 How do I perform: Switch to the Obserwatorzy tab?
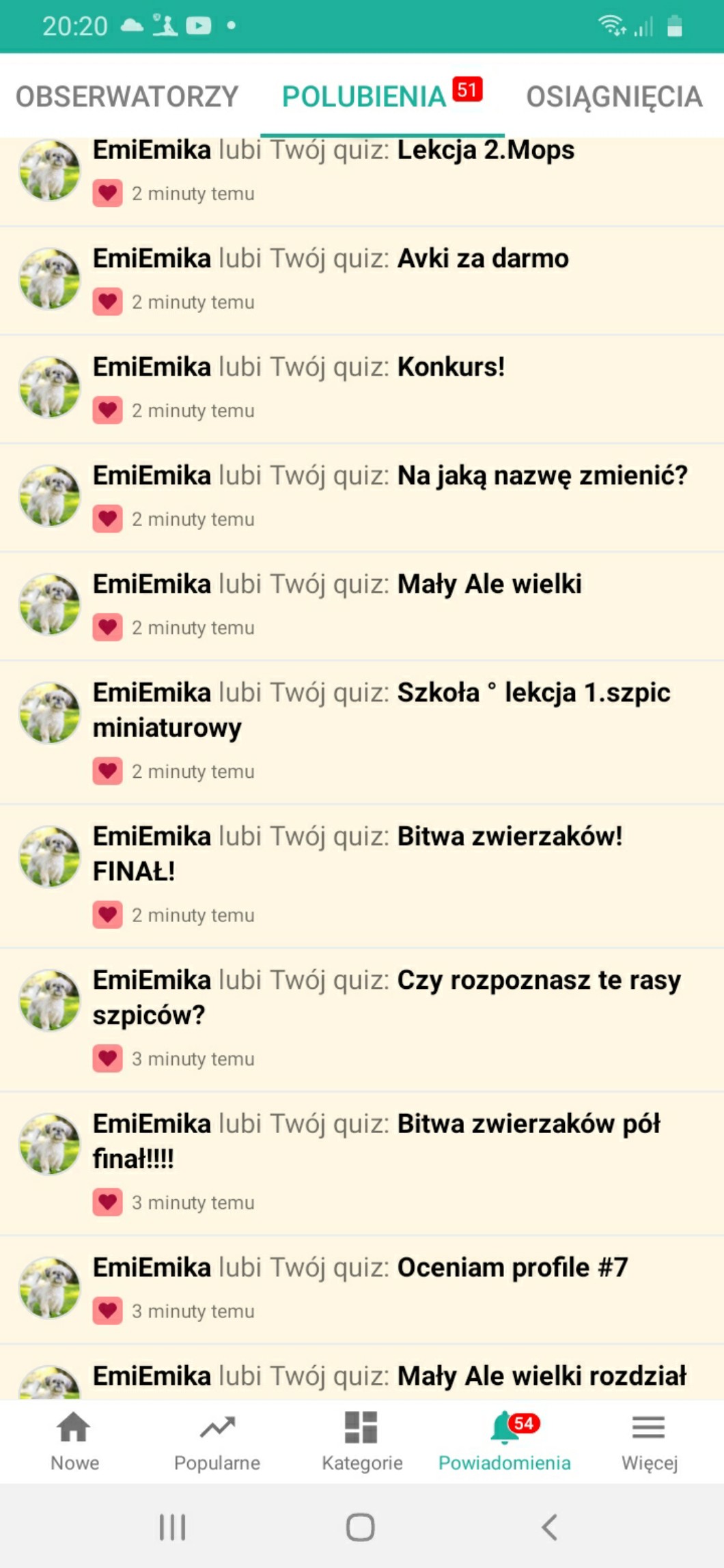(127, 96)
